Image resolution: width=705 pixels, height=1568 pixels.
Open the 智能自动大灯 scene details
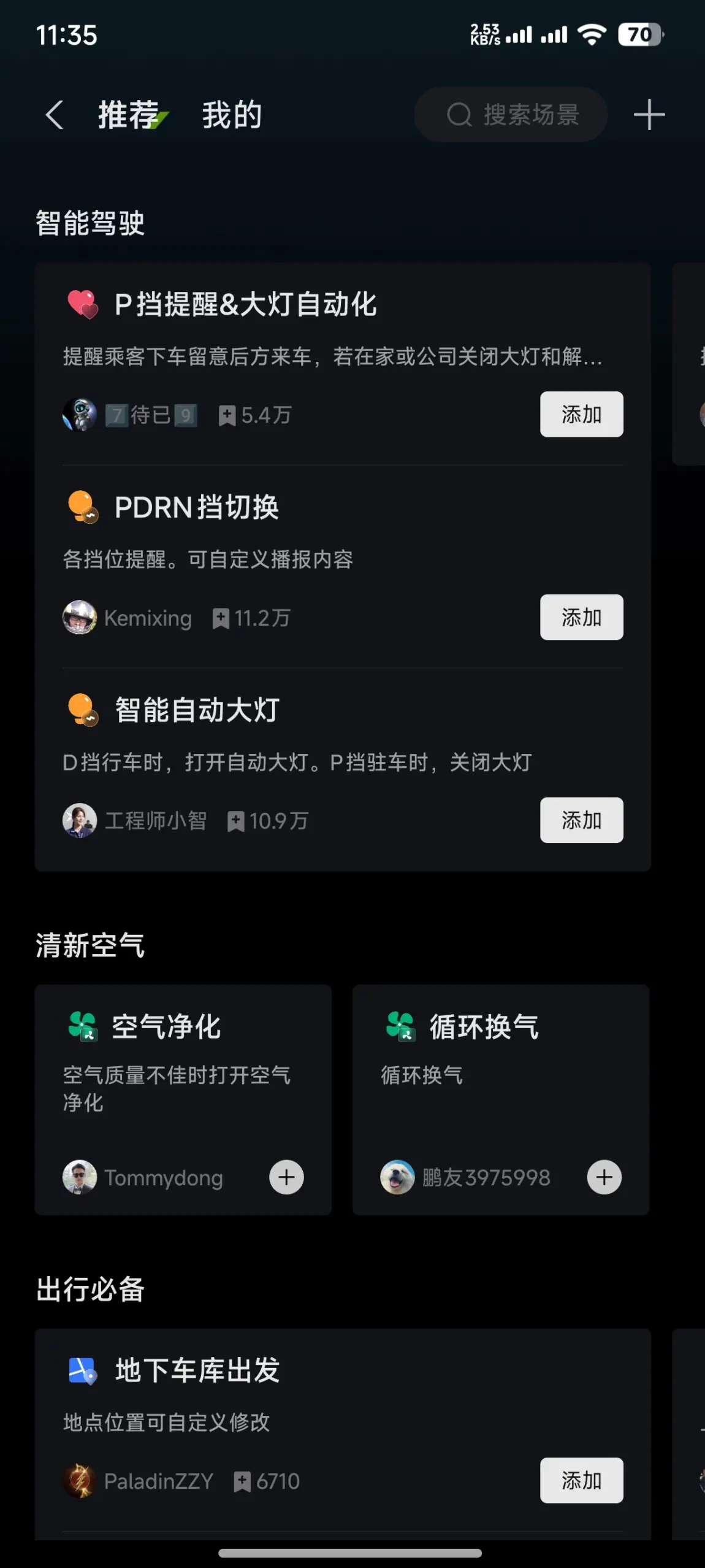click(342, 771)
